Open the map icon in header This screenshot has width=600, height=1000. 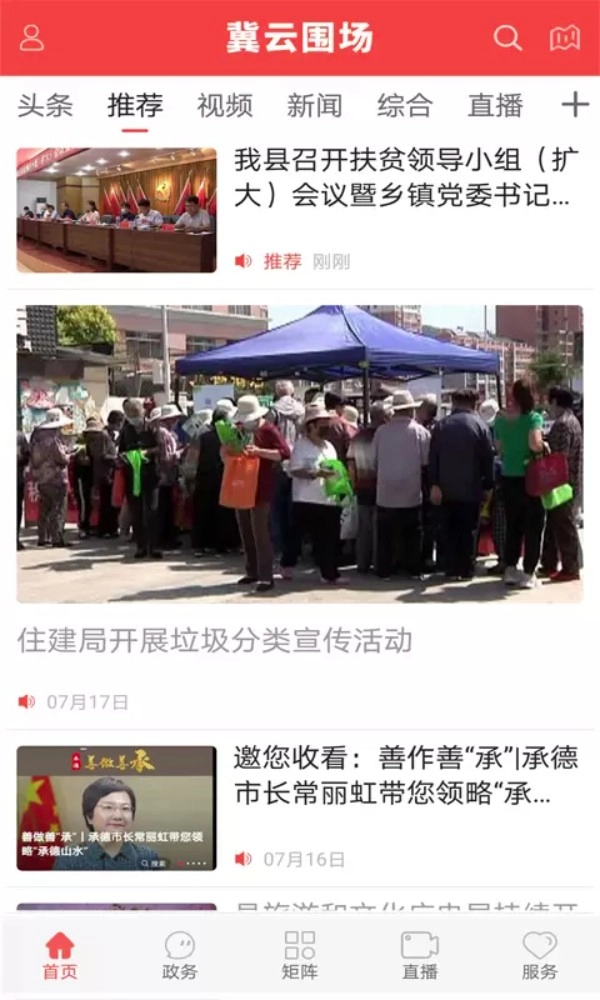tap(565, 38)
